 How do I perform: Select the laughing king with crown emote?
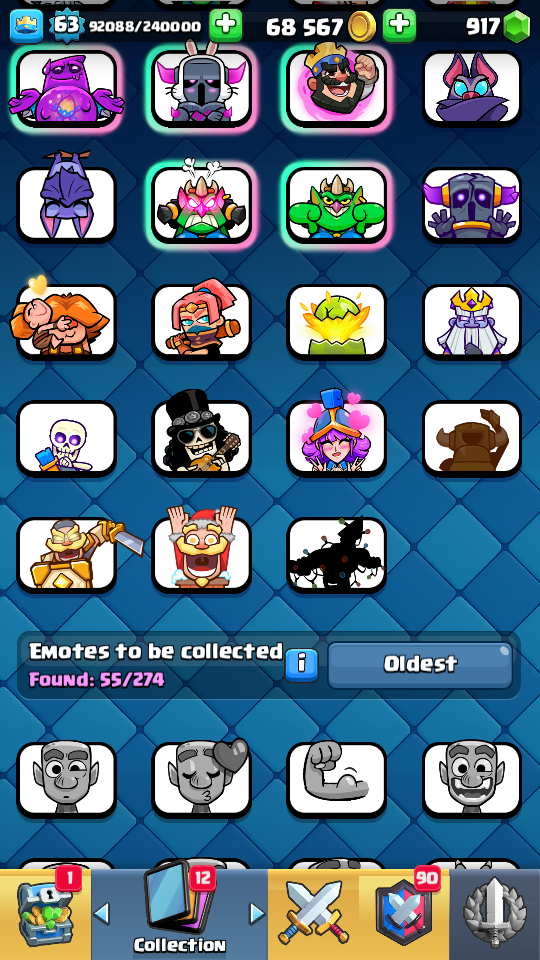[x=337, y=88]
